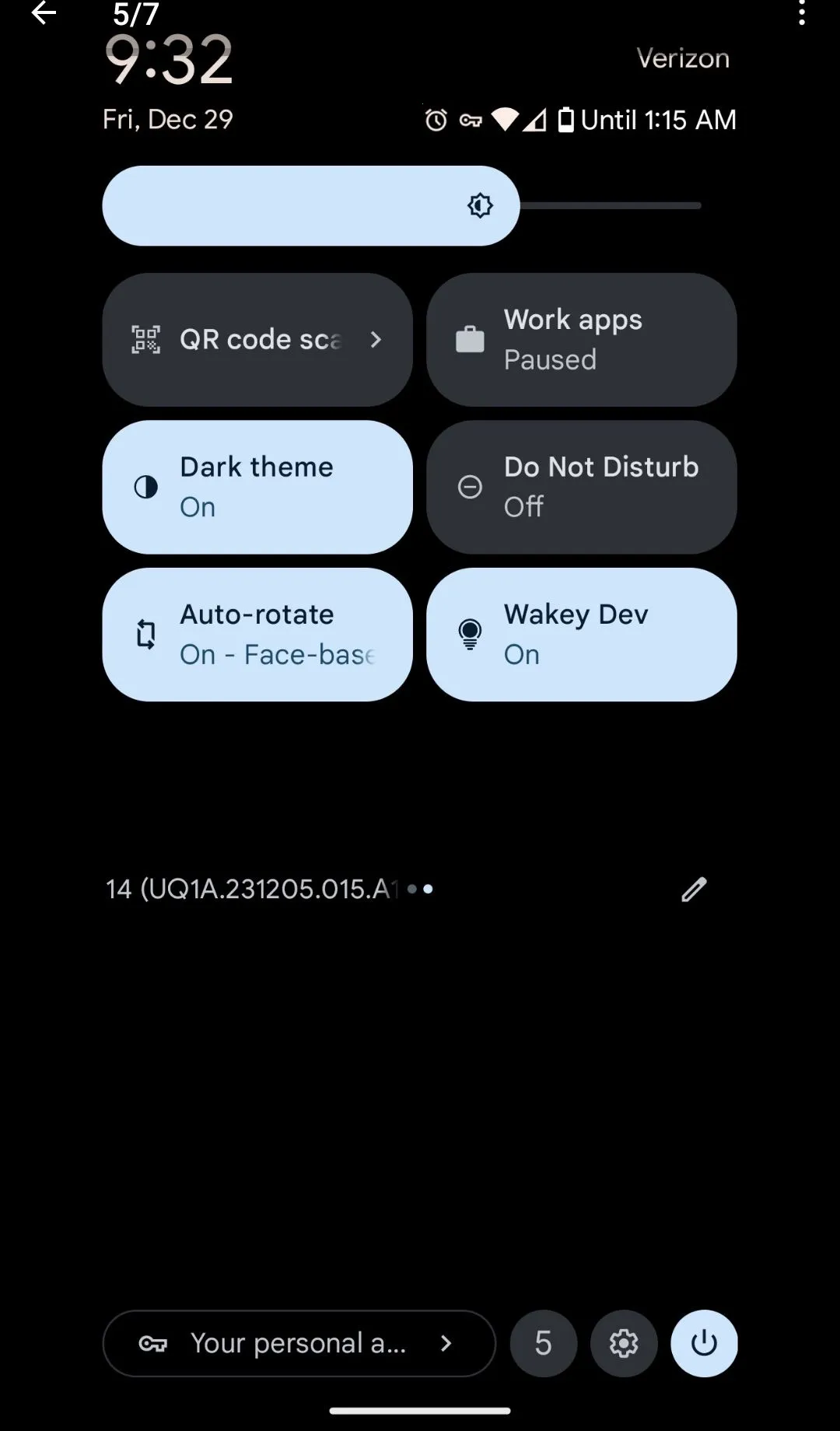This screenshot has width=840, height=1431.
Task: Open the power menu button
Action: (x=704, y=1344)
